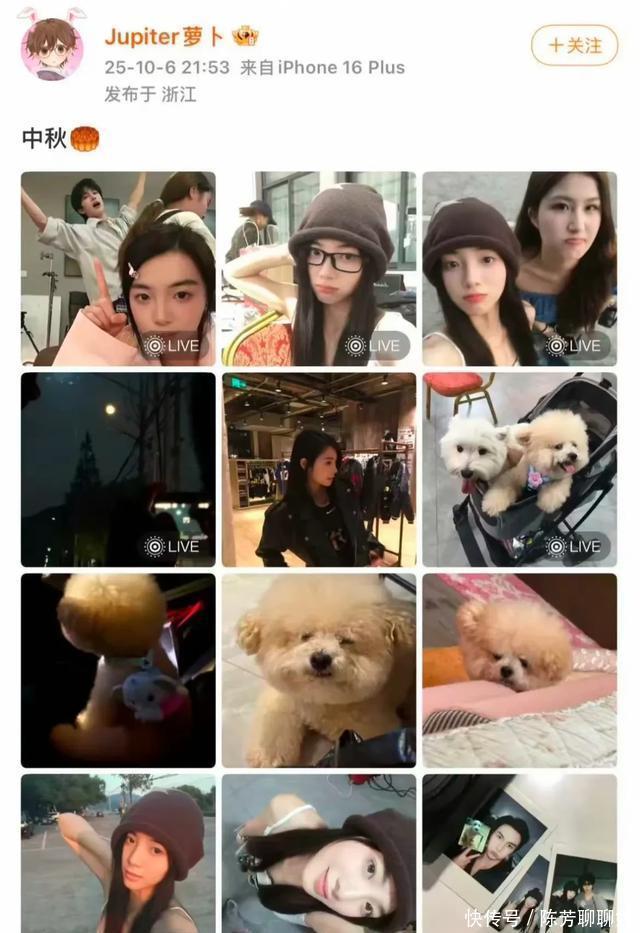View the photo of beanie and glasses selfie
Viewport: 640px width, 933px height.
[x=319, y=268]
